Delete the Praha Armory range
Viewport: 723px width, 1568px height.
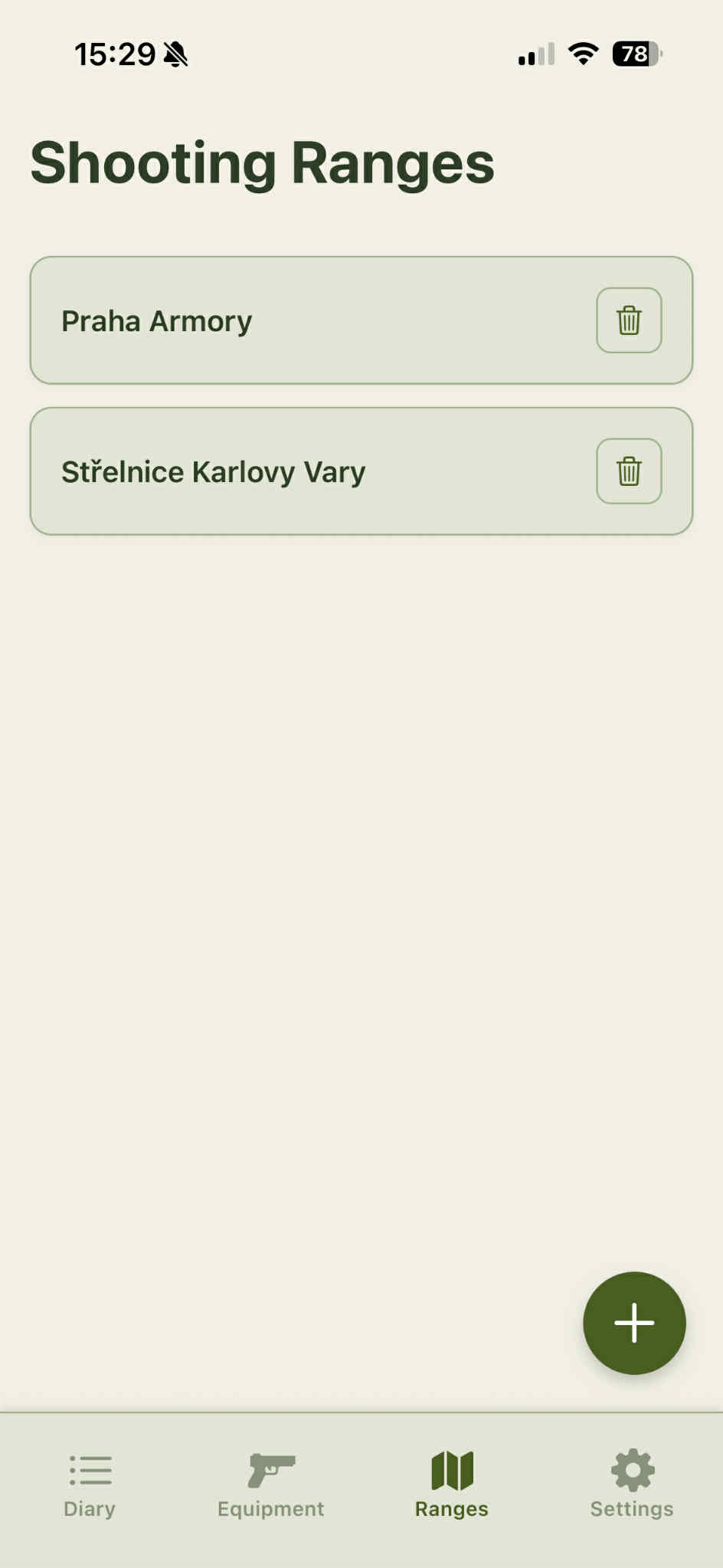click(629, 320)
